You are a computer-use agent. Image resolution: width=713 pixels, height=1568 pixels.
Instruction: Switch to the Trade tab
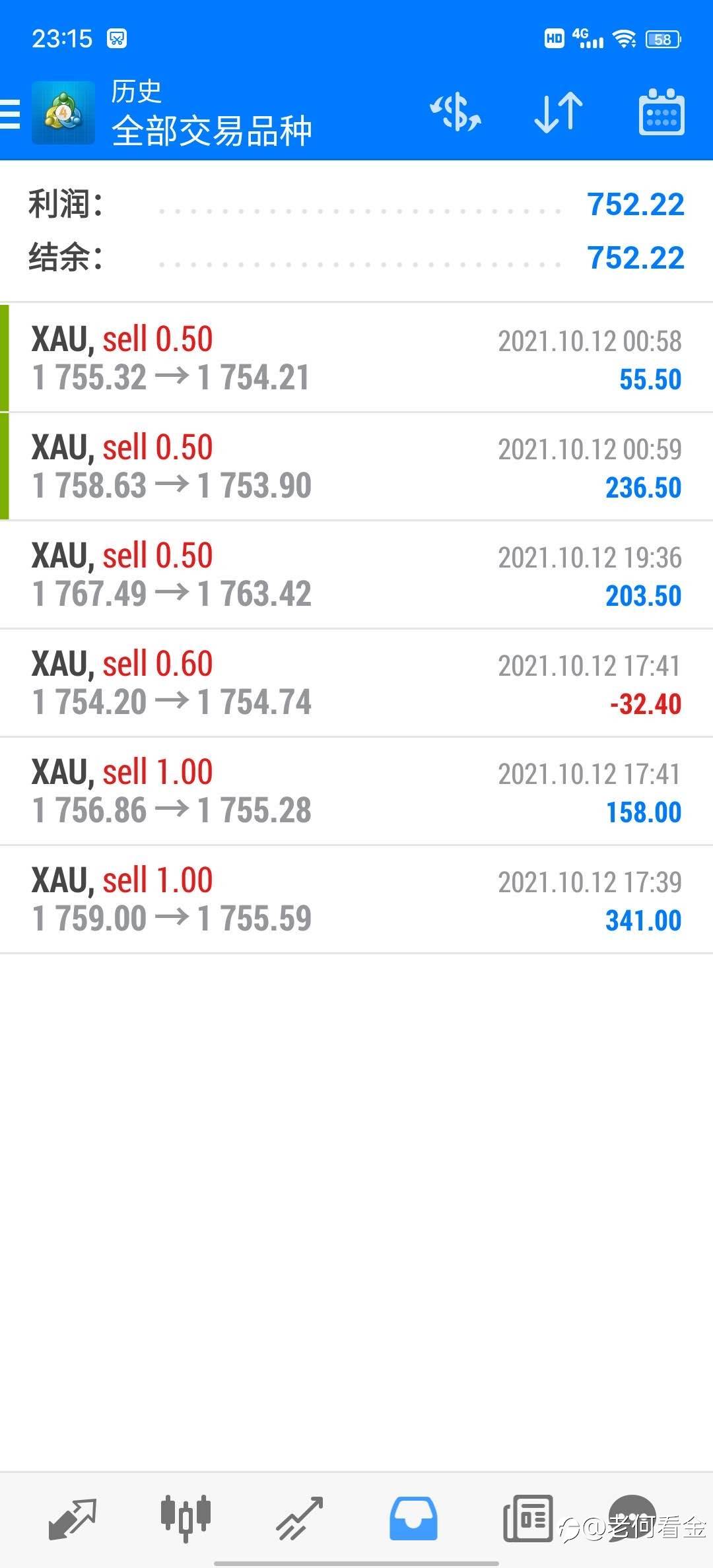point(299,1518)
